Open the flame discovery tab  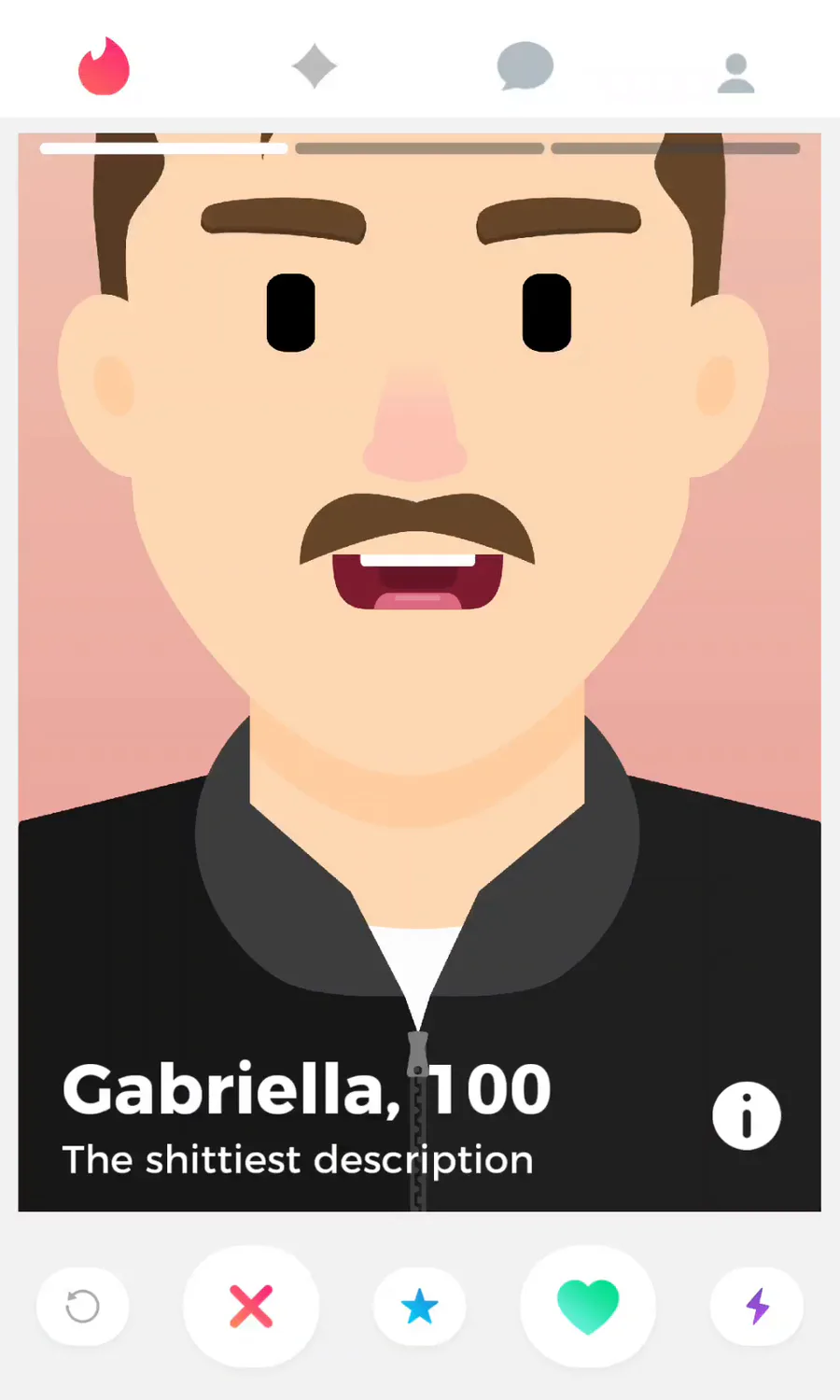(104, 66)
